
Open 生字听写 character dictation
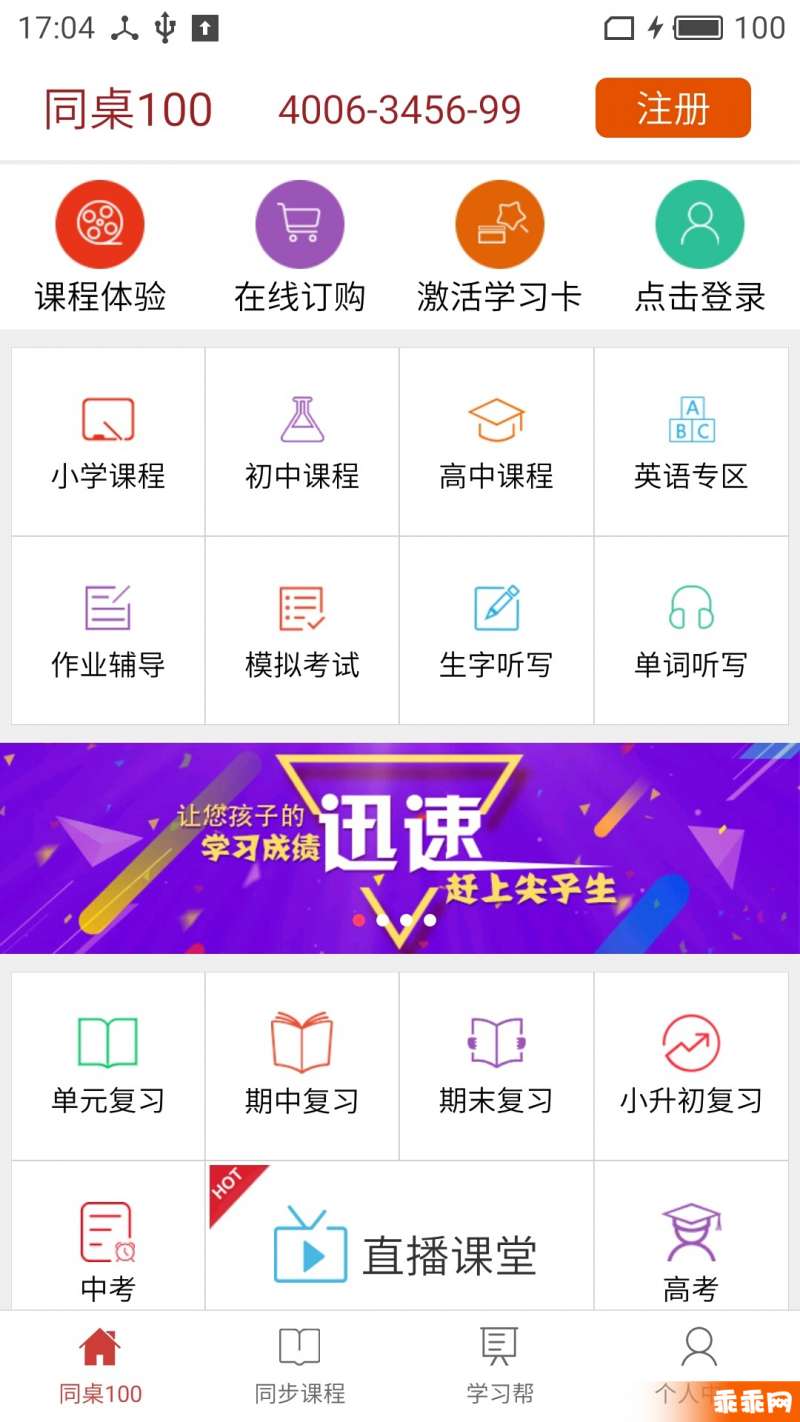pos(496,630)
